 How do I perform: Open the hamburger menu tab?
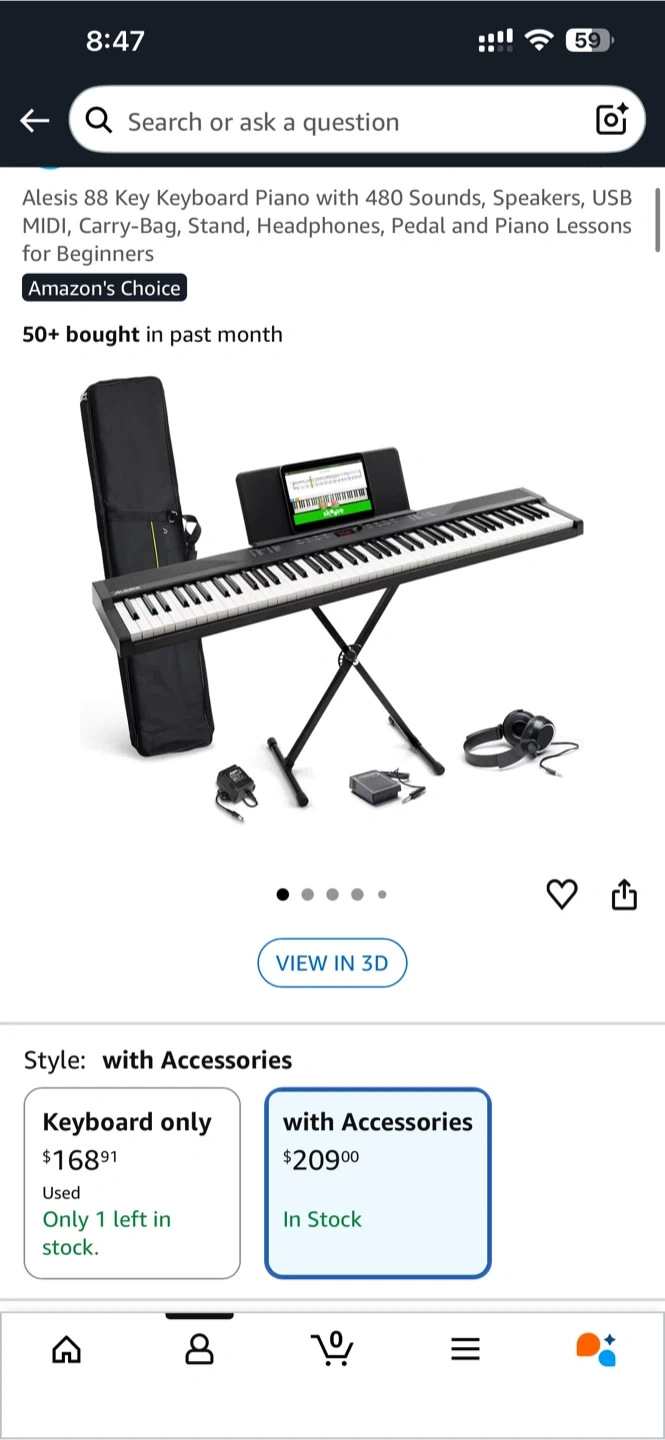coord(465,1350)
